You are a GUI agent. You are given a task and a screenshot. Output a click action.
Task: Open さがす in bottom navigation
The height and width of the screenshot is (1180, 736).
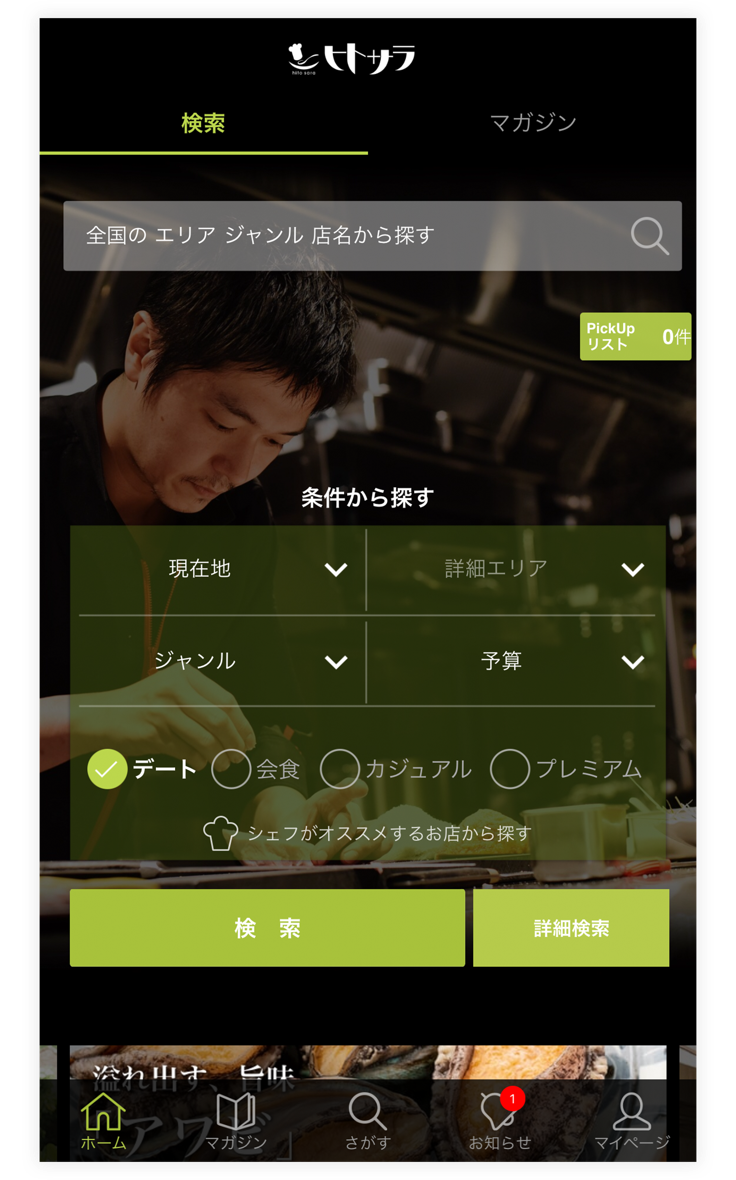367,1122
